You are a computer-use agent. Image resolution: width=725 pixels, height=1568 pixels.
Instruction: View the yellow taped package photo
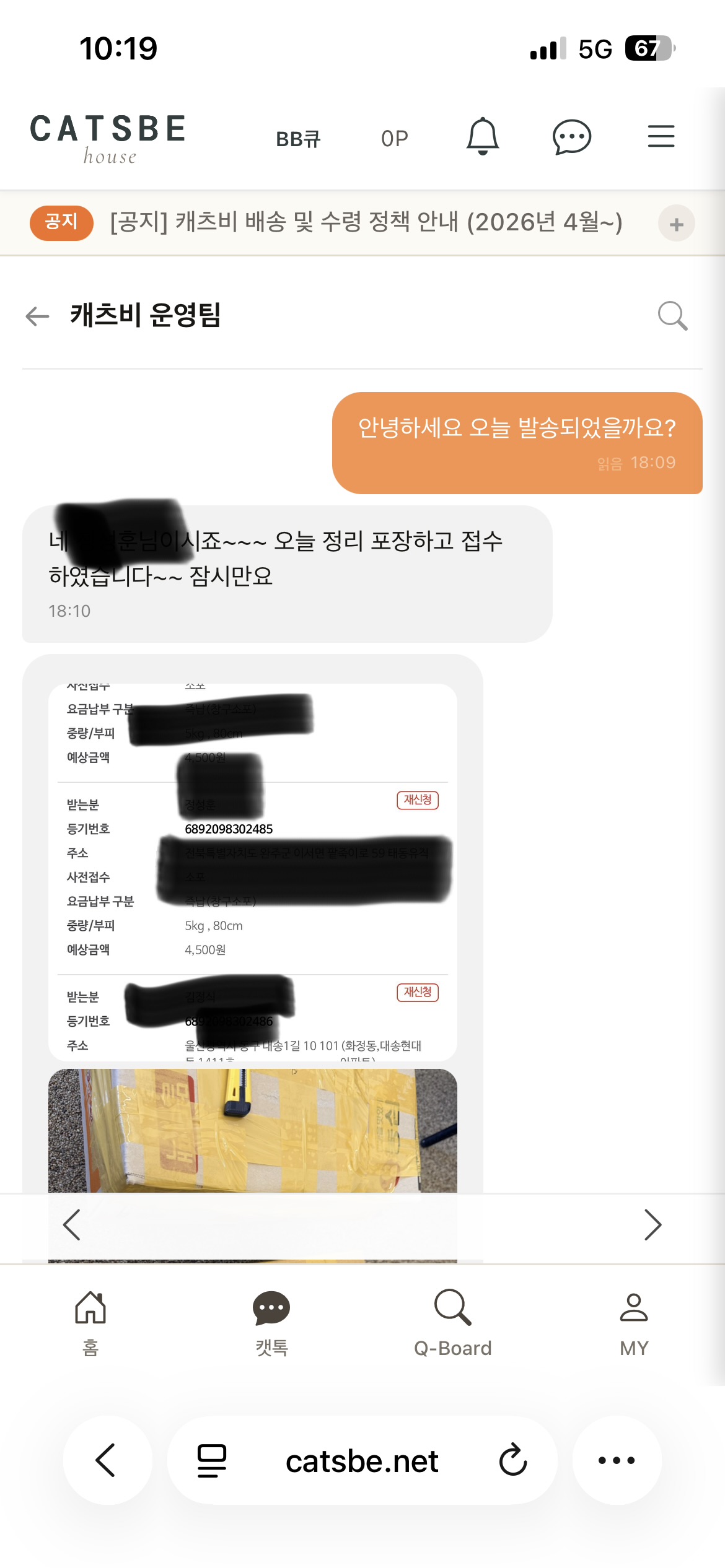point(252,1130)
